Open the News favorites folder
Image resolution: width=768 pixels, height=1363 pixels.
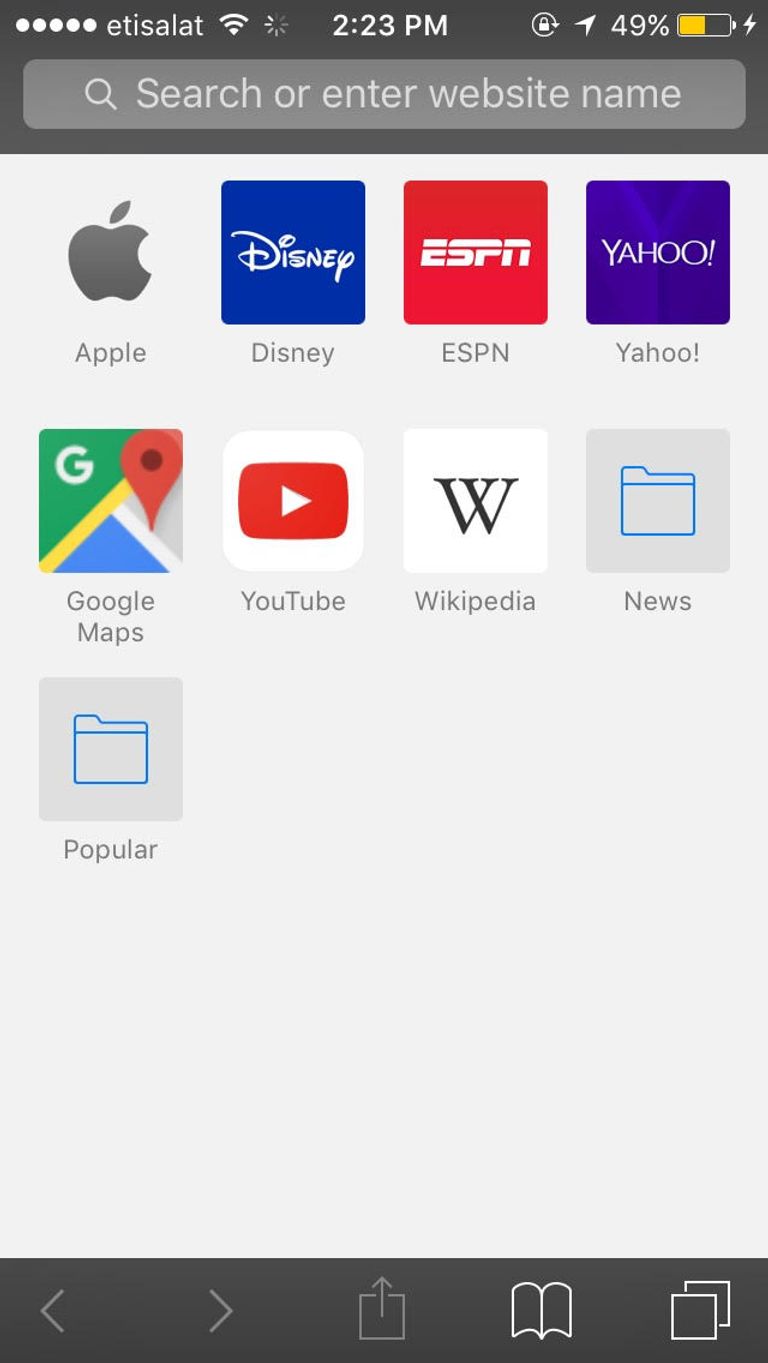(x=657, y=500)
